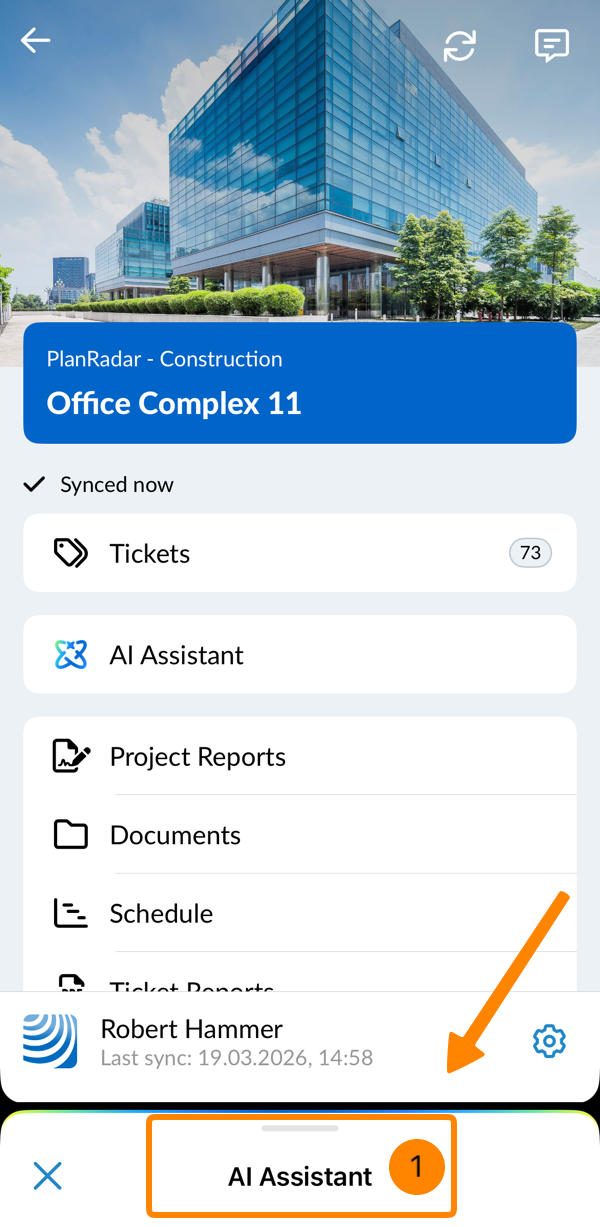Sync the project with the refresh icon
Screen dimensions: 600x1227
click(460, 45)
